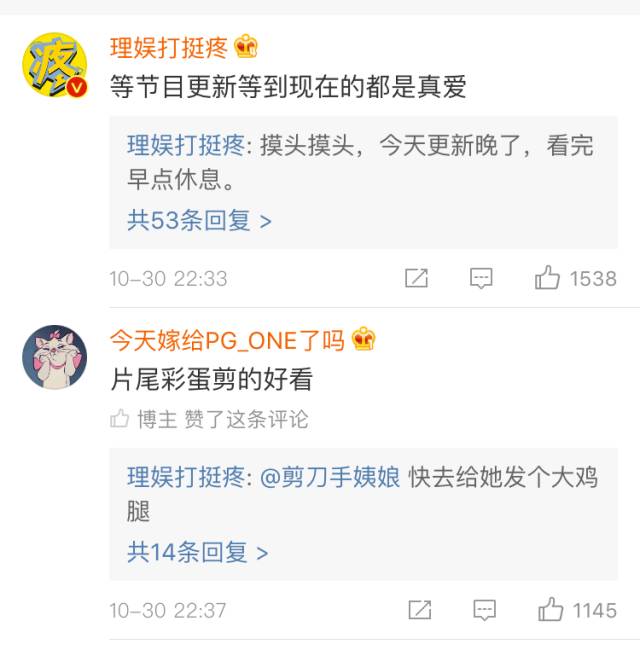The image size is (640, 650).
Task: Open username 理娱打挺疼 on first comment
Action: point(169,46)
